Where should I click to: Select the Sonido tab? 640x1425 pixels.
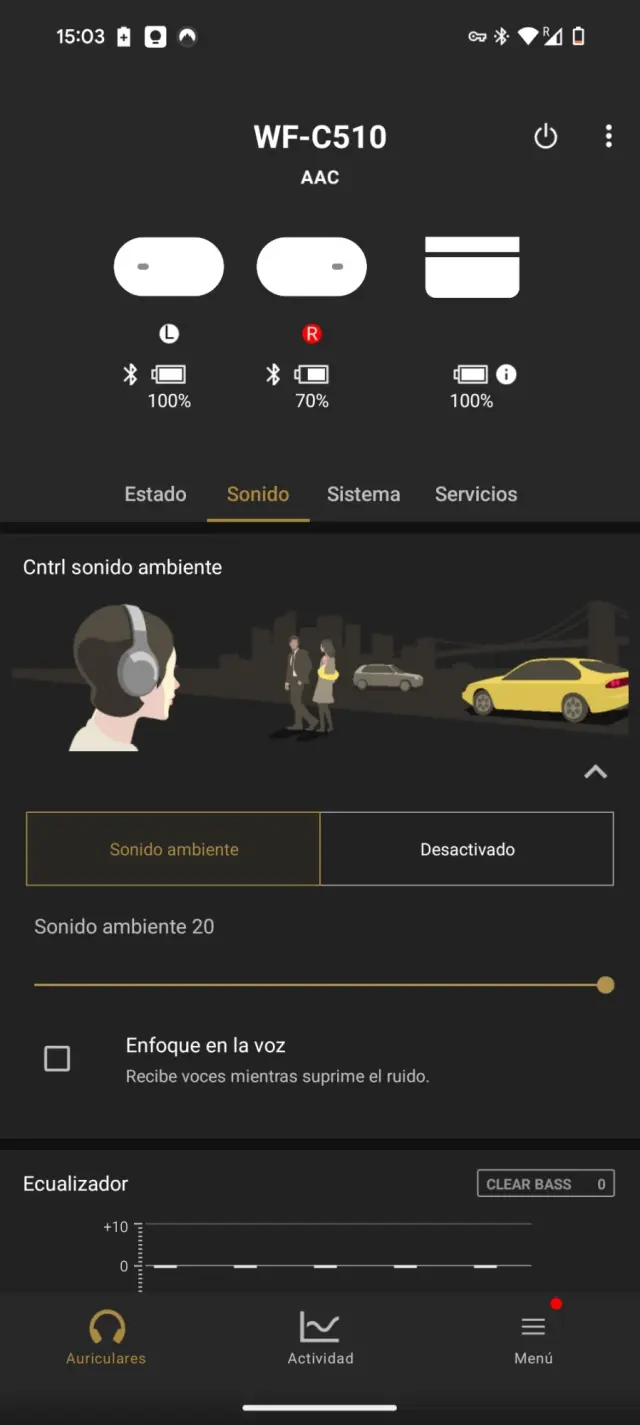[258, 494]
